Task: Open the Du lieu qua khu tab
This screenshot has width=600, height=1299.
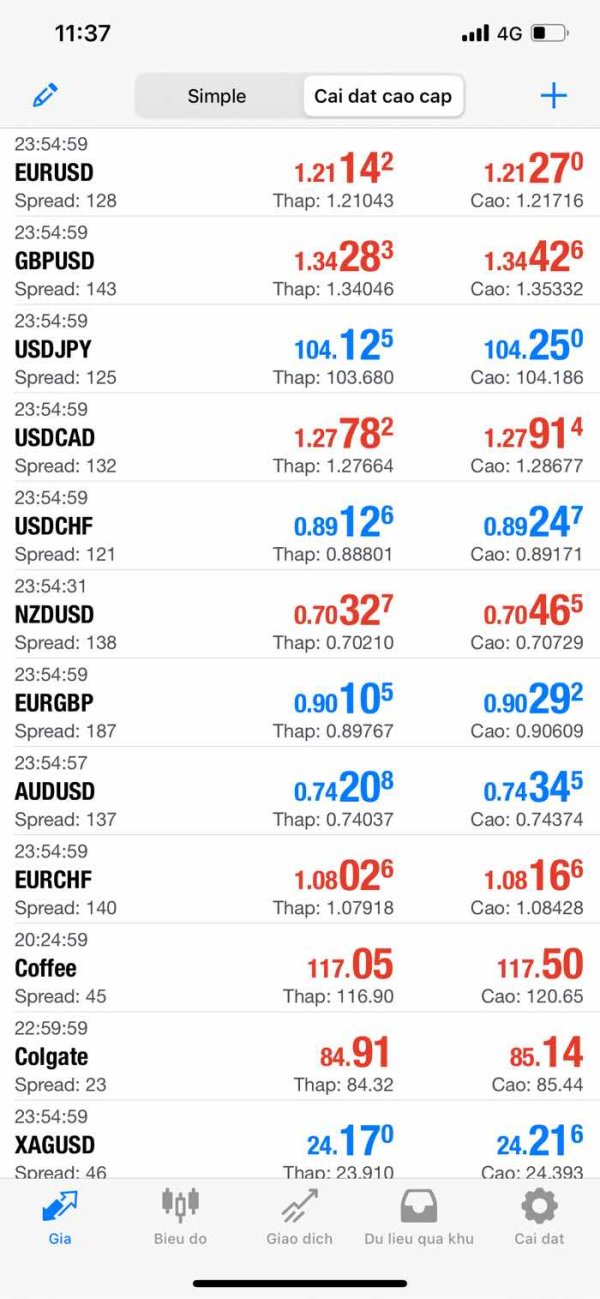Action: pos(419,1216)
